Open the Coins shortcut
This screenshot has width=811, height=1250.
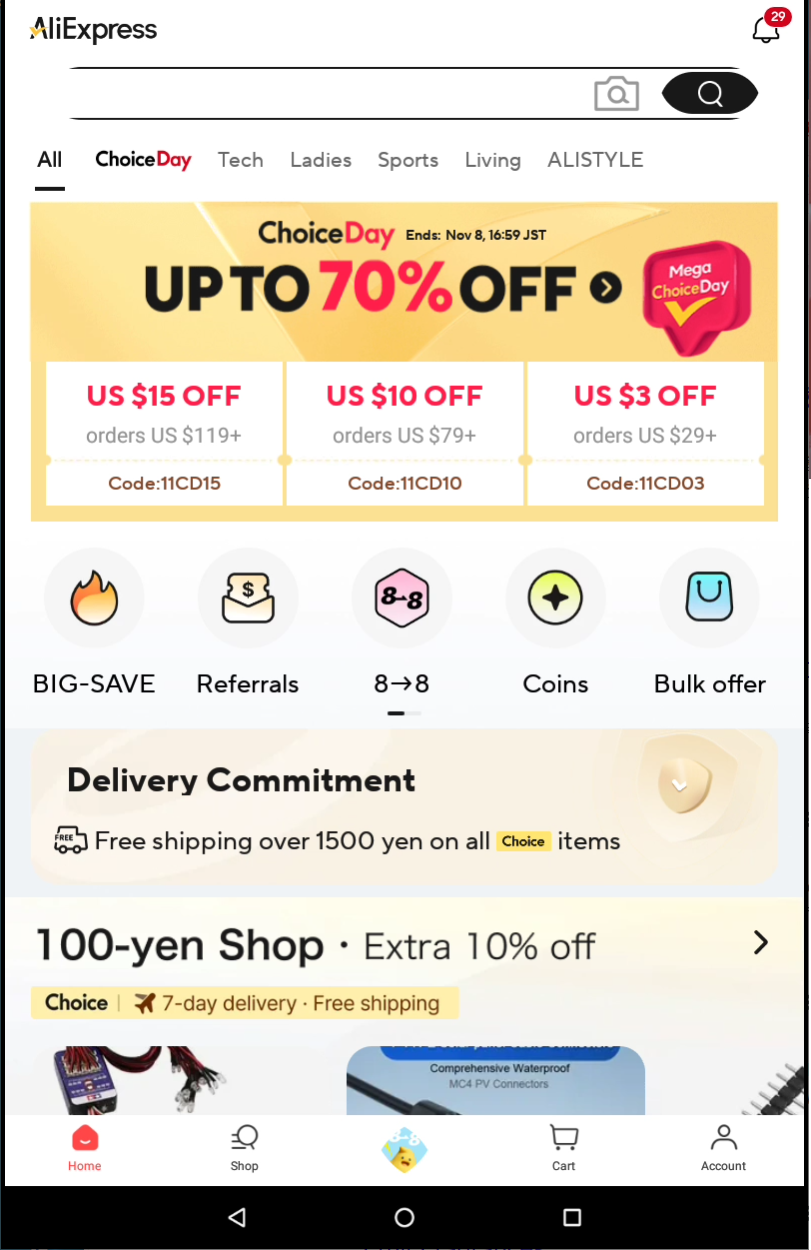tap(555, 622)
